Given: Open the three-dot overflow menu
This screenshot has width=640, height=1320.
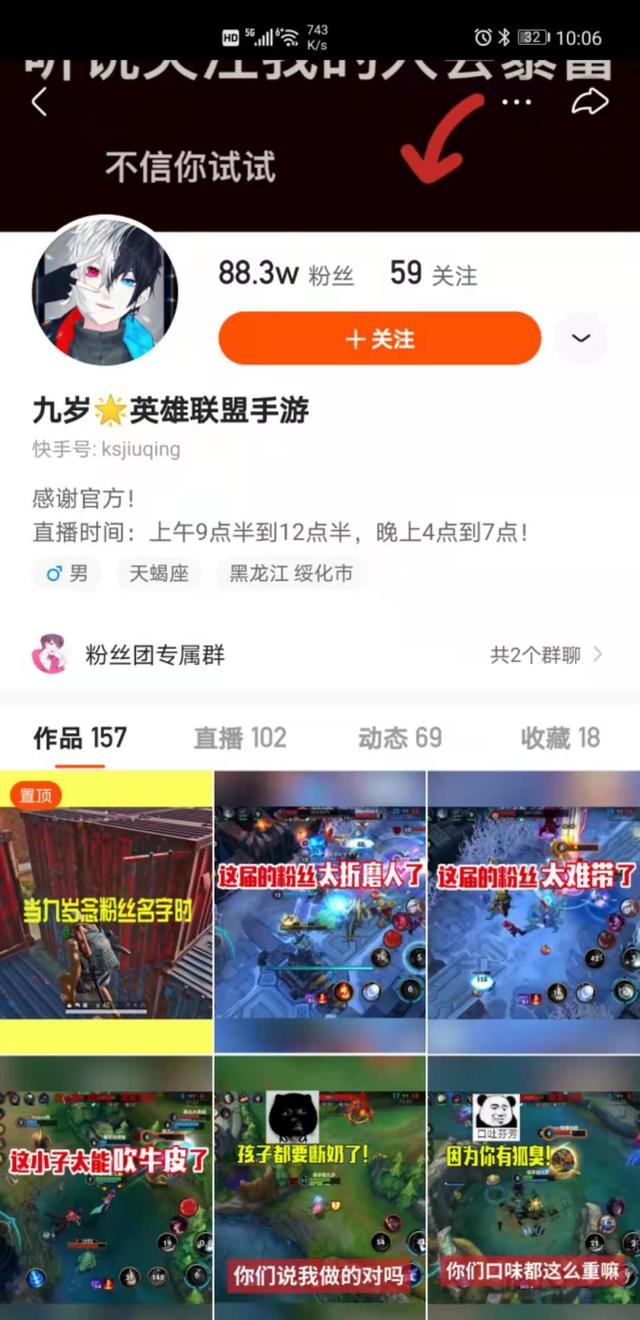Looking at the screenshot, I should [516, 102].
